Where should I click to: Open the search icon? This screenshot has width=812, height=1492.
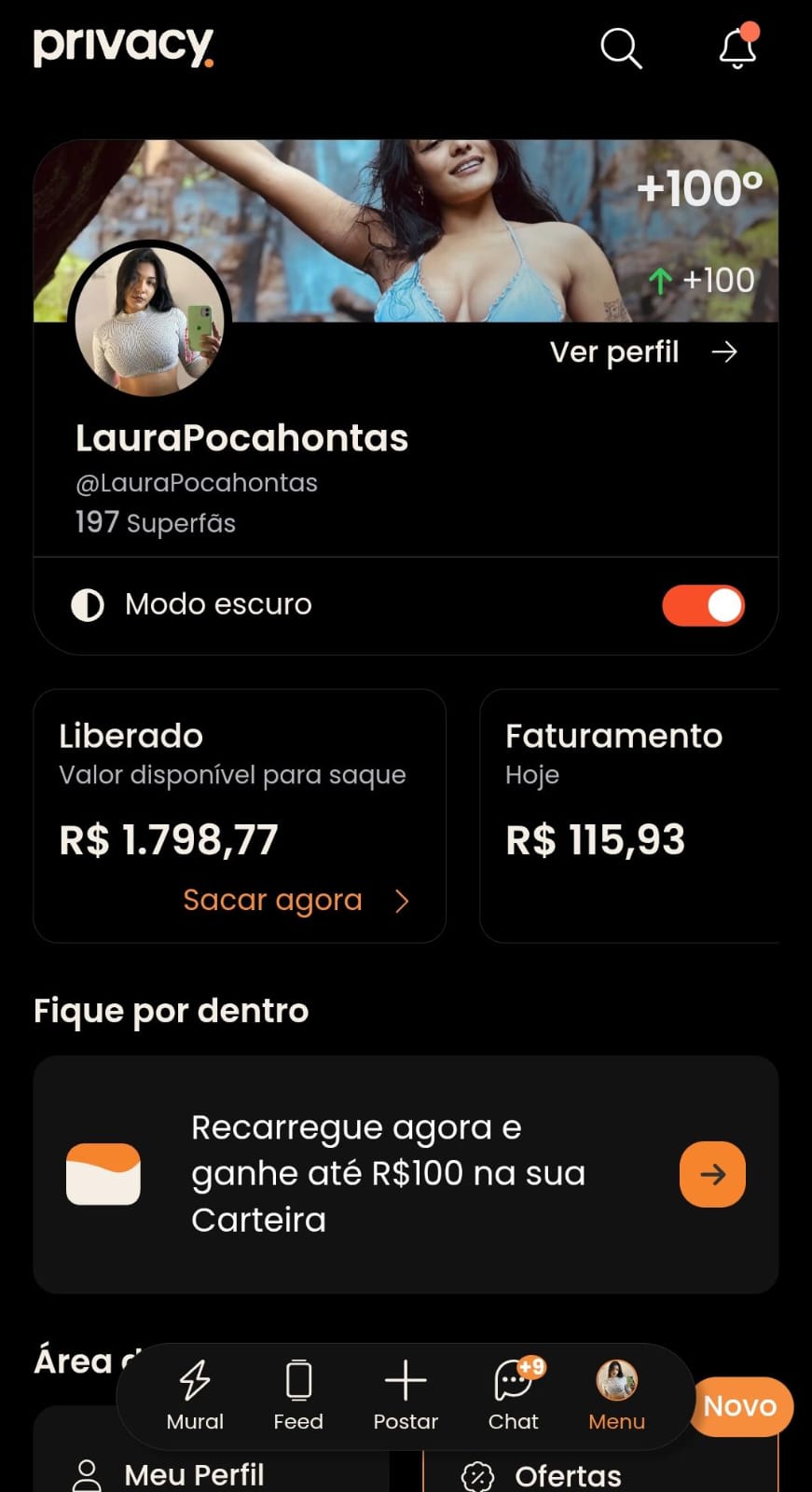point(621,48)
